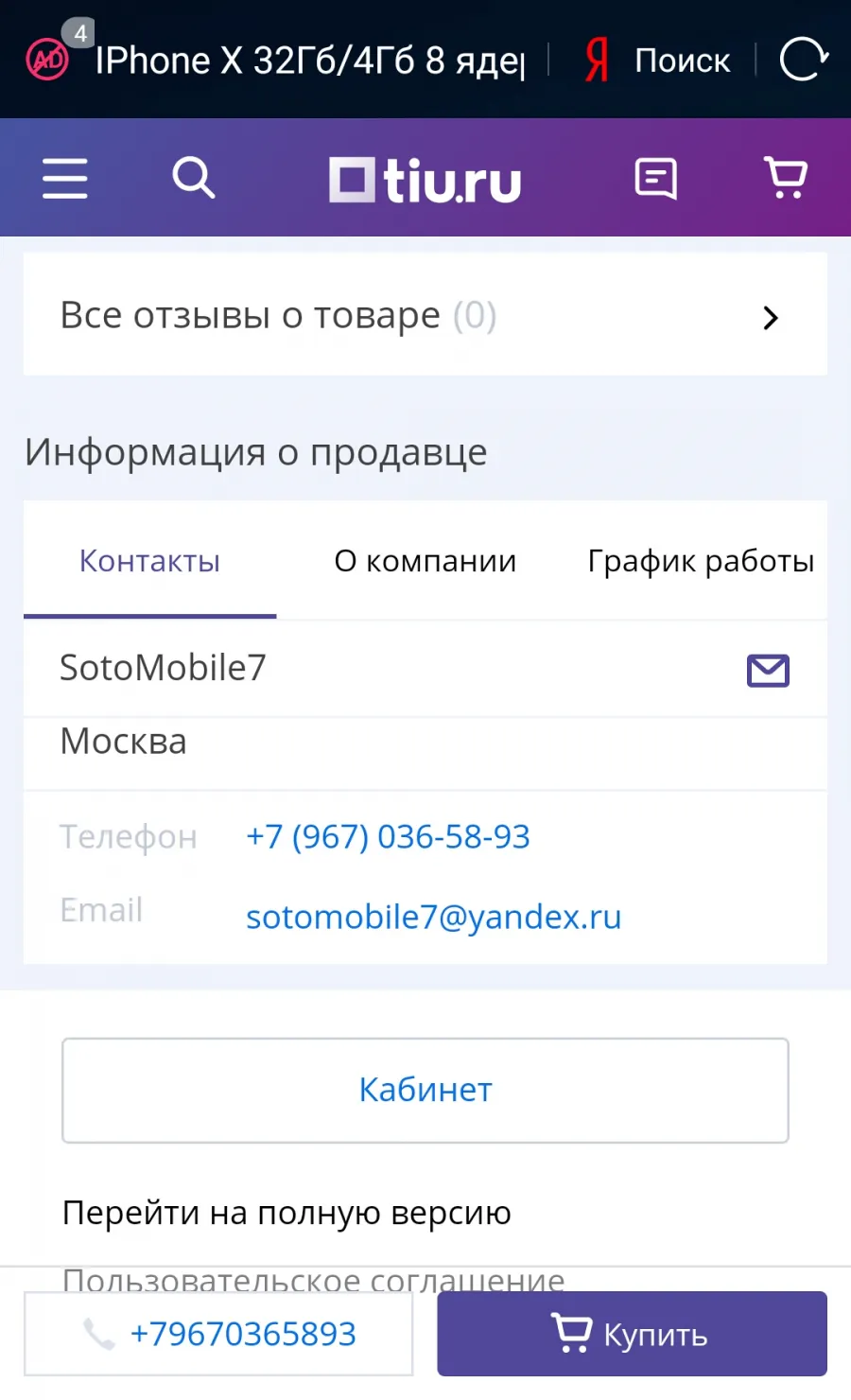Tap the page title in address bar
The height and width of the screenshot is (1400, 851).
310,61
